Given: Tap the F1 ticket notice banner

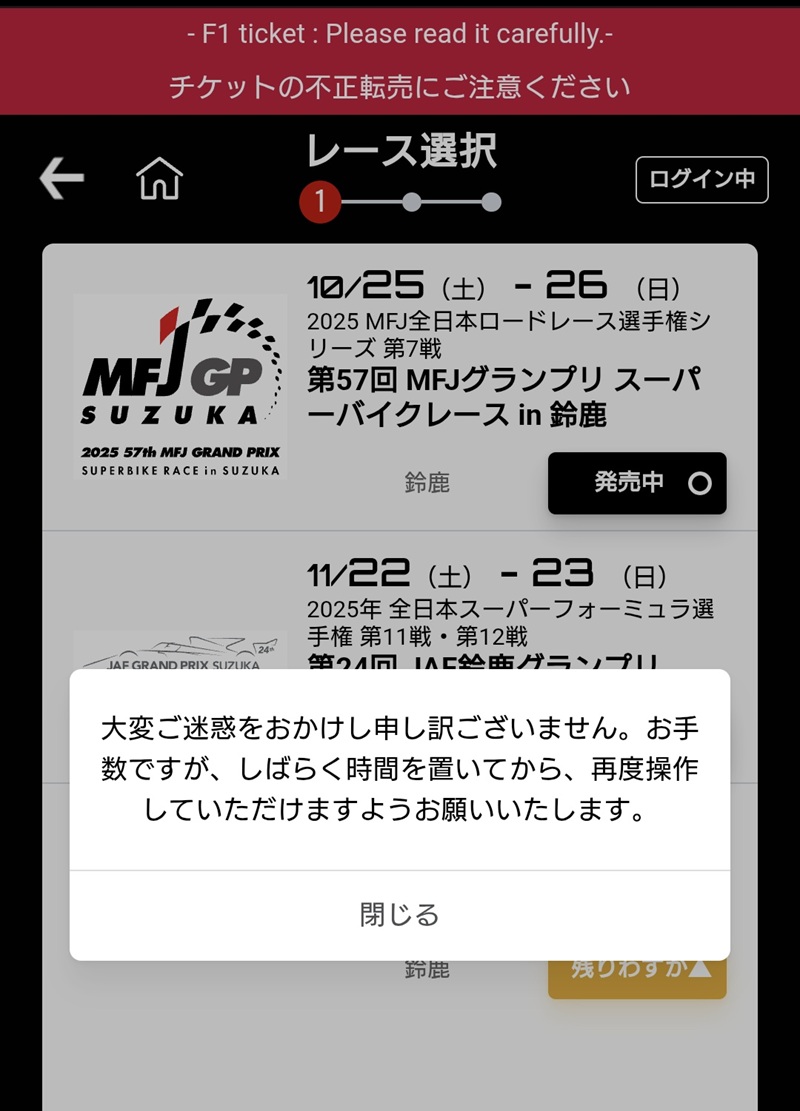Looking at the screenshot, I should click(400, 60).
